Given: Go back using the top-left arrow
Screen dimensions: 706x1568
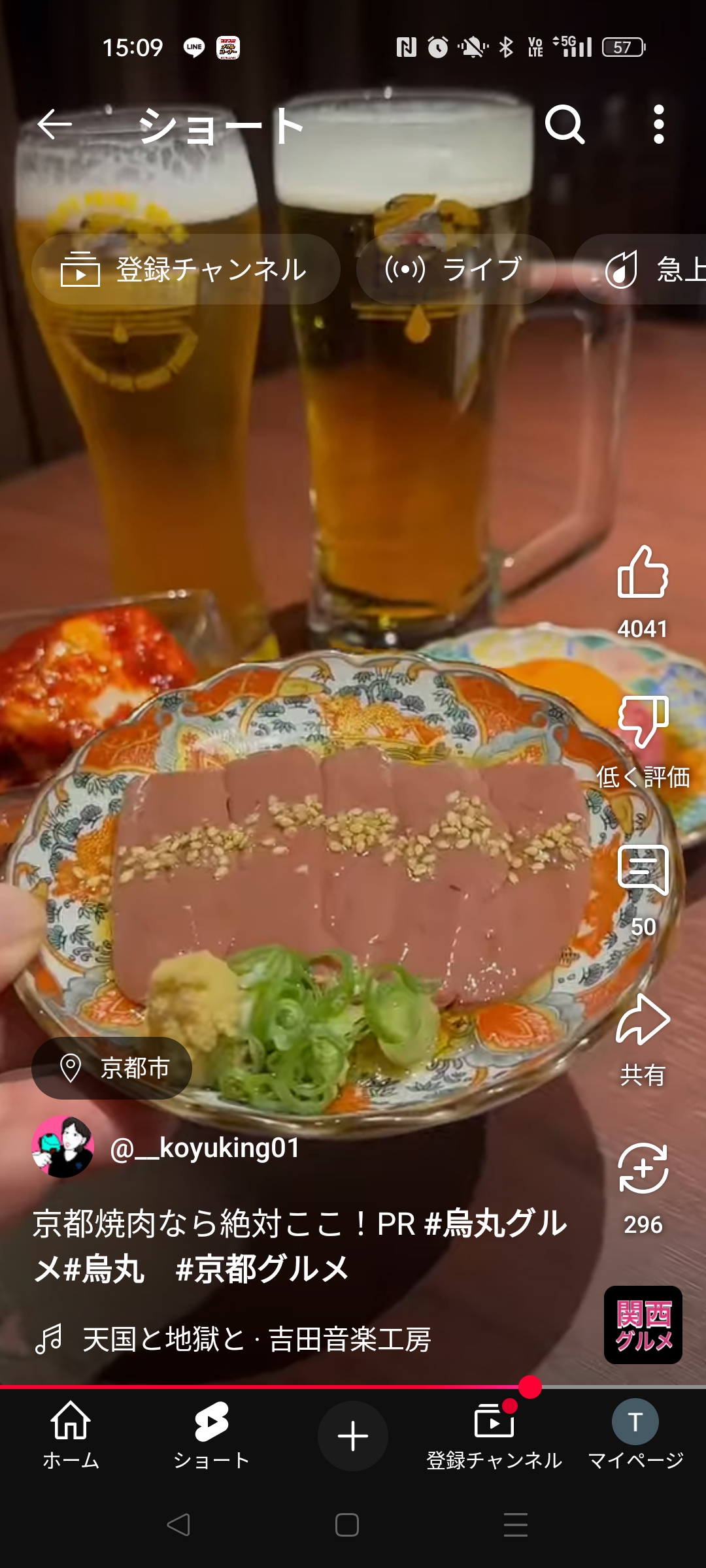Looking at the screenshot, I should point(54,124).
